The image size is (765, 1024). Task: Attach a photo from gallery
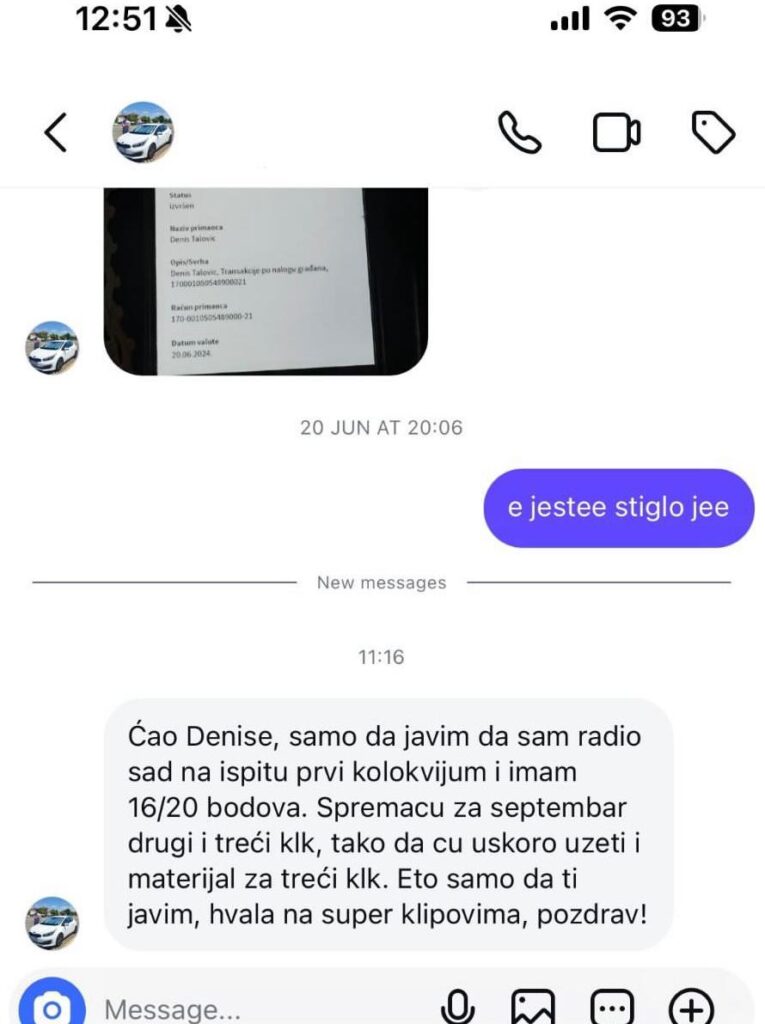pos(533,1006)
